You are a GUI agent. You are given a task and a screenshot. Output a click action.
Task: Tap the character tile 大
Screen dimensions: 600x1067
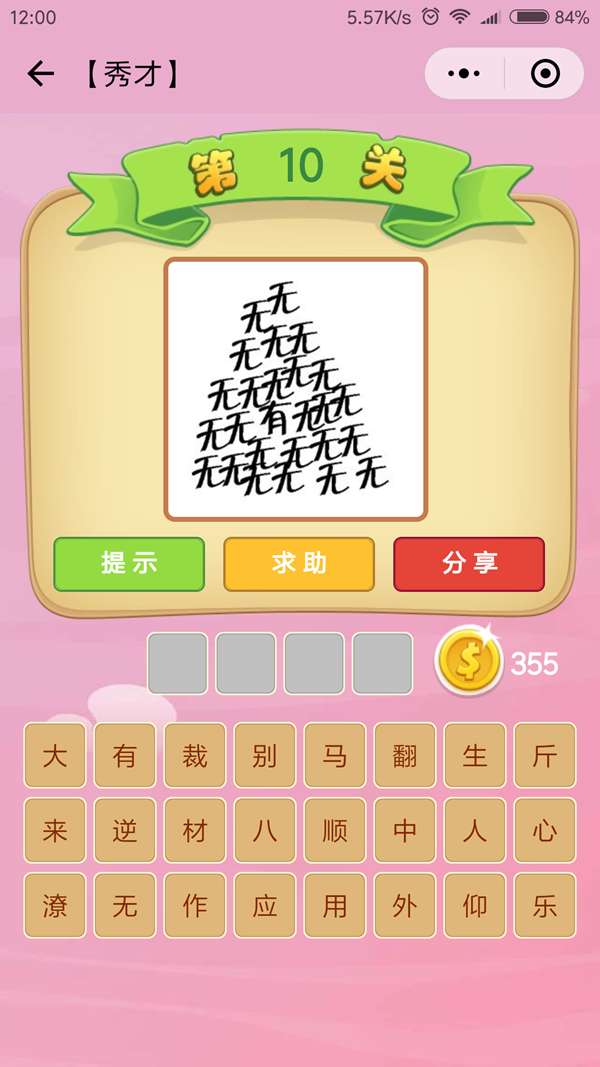point(55,756)
